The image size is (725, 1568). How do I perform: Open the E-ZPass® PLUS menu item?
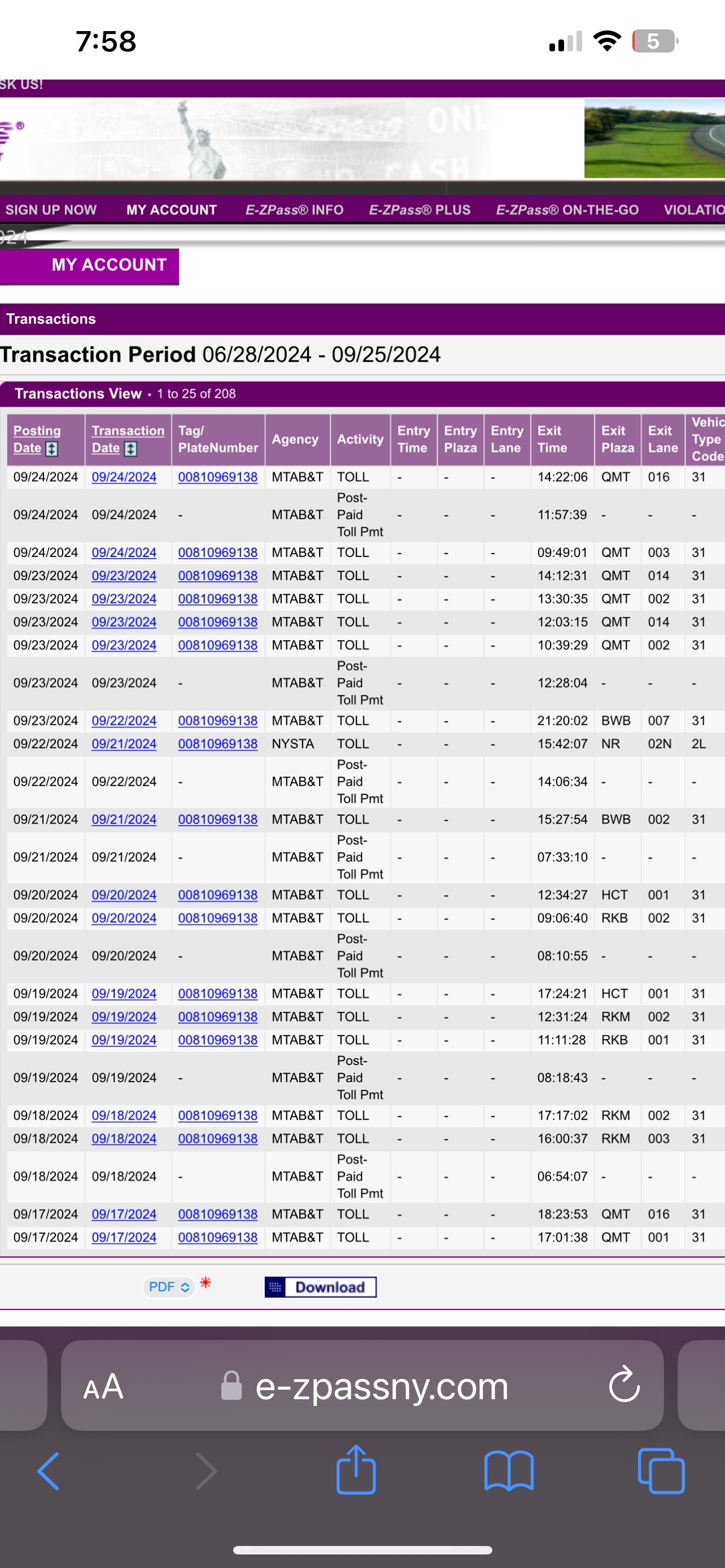[x=420, y=210]
